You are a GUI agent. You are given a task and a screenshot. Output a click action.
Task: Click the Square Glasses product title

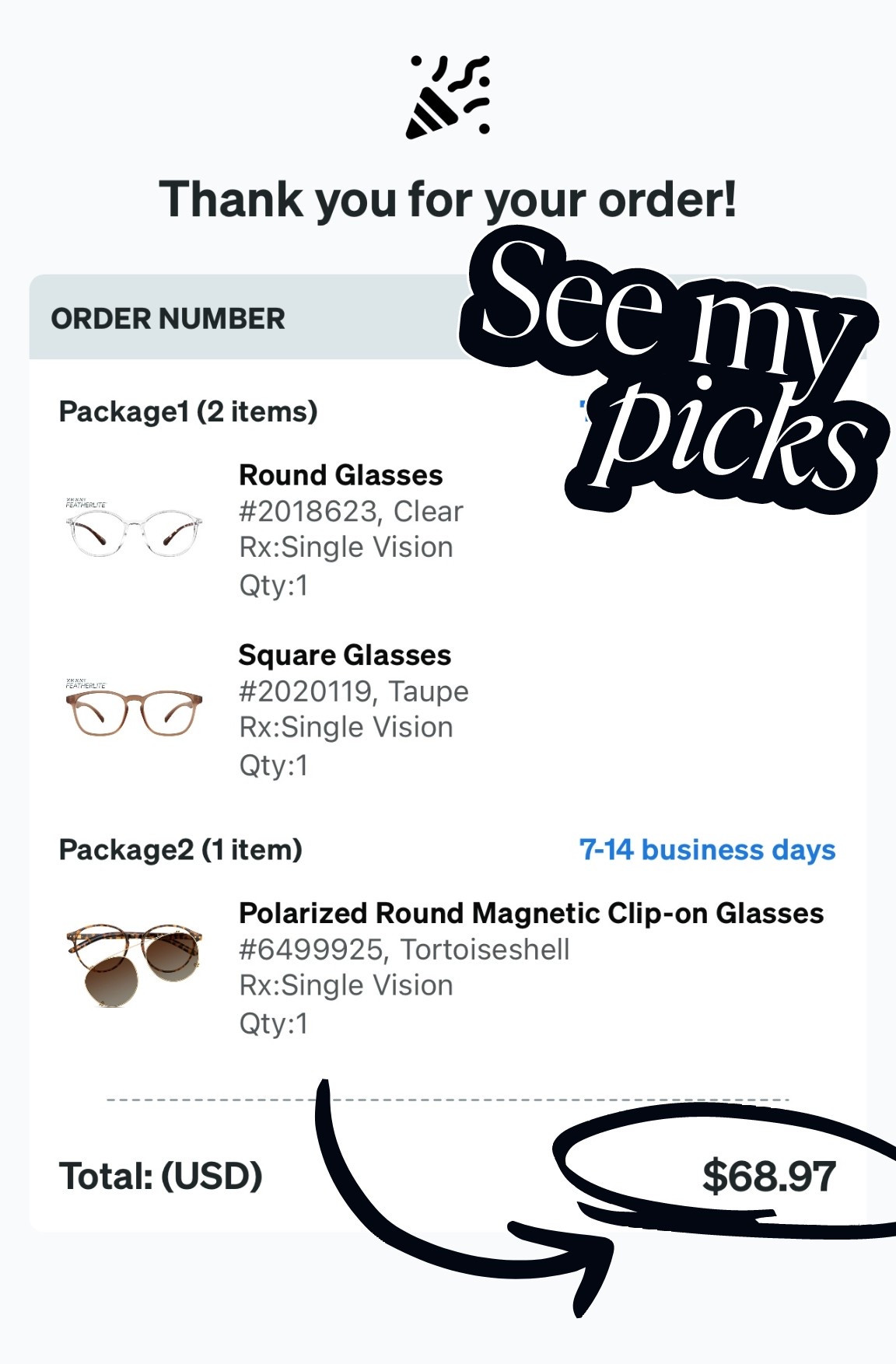point(345,655)
